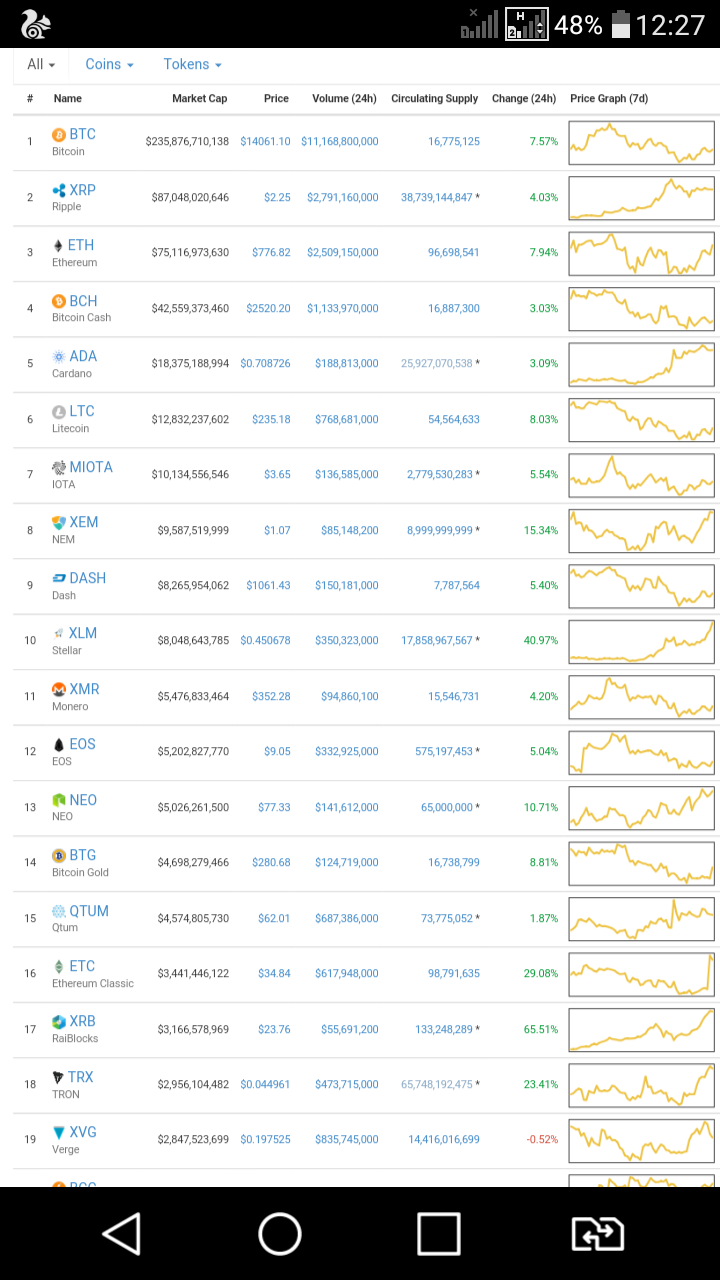Go back using the system back button
Viewport: 720px width, 1280px height.
(122, 1234)
